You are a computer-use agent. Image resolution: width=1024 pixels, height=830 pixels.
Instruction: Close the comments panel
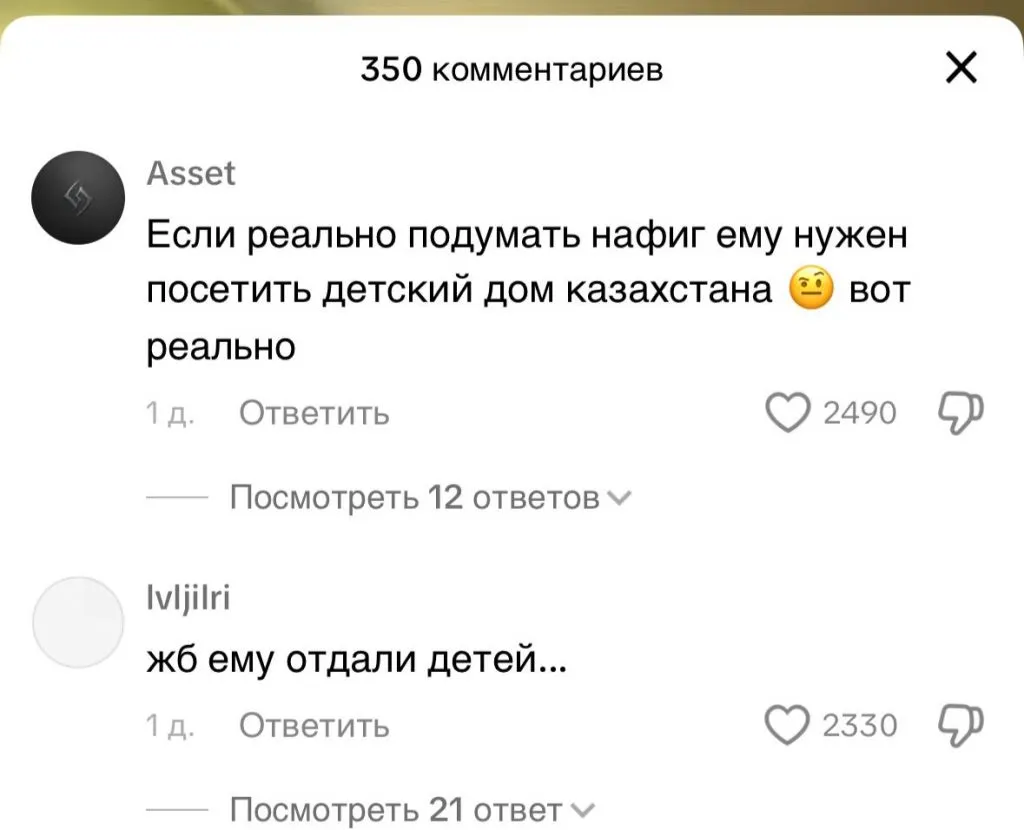[960, 69]
